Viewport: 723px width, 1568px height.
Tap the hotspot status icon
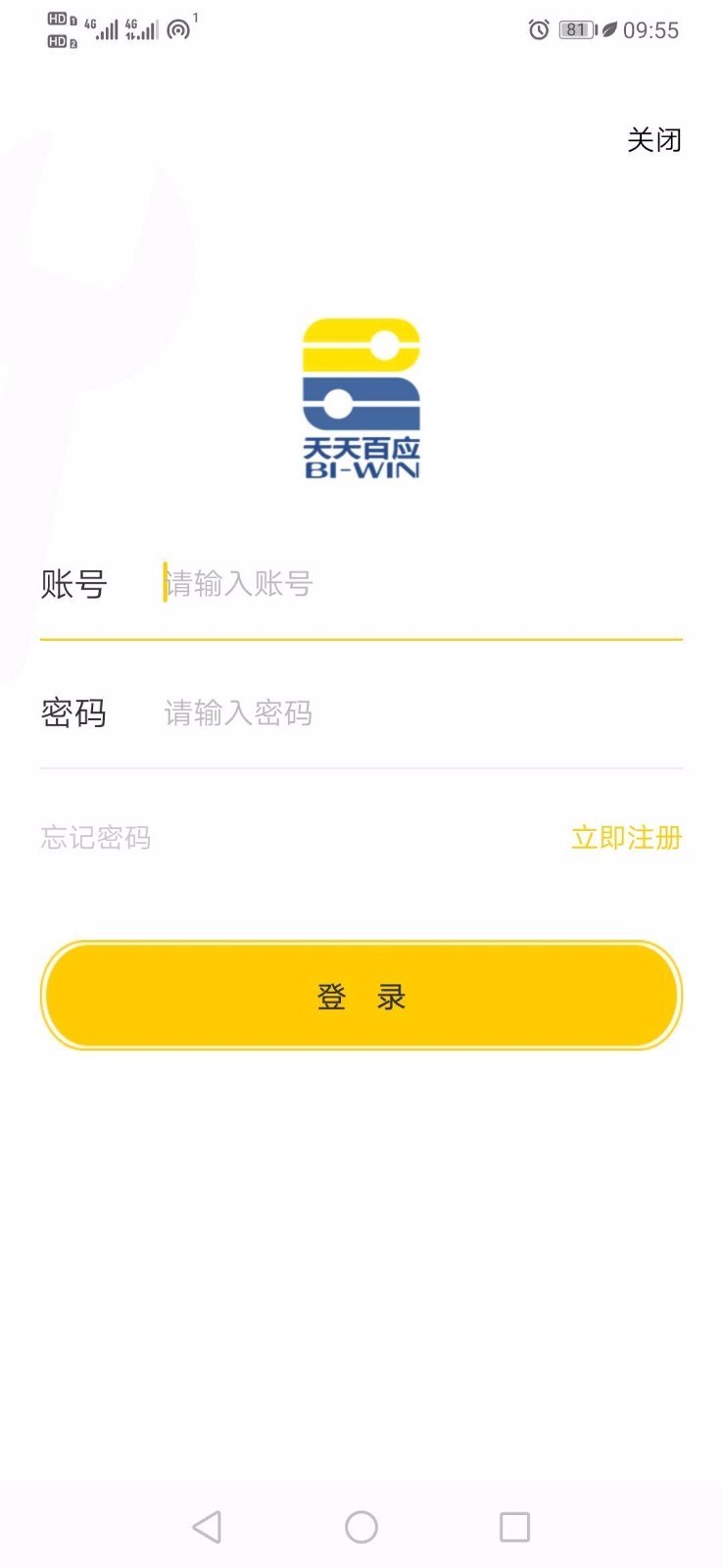pos(179,29)
